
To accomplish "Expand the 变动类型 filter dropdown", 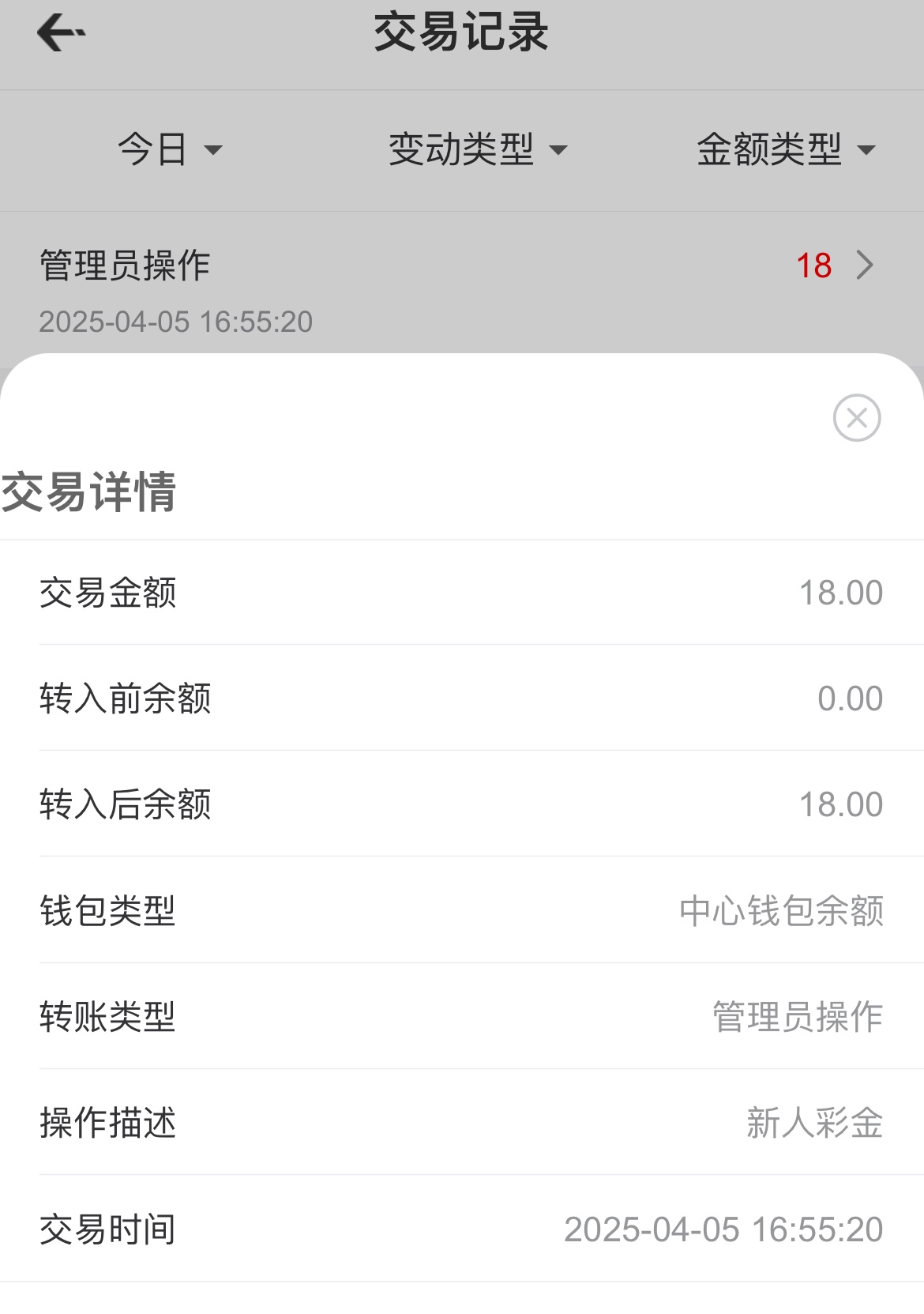I will click(477, 149).
